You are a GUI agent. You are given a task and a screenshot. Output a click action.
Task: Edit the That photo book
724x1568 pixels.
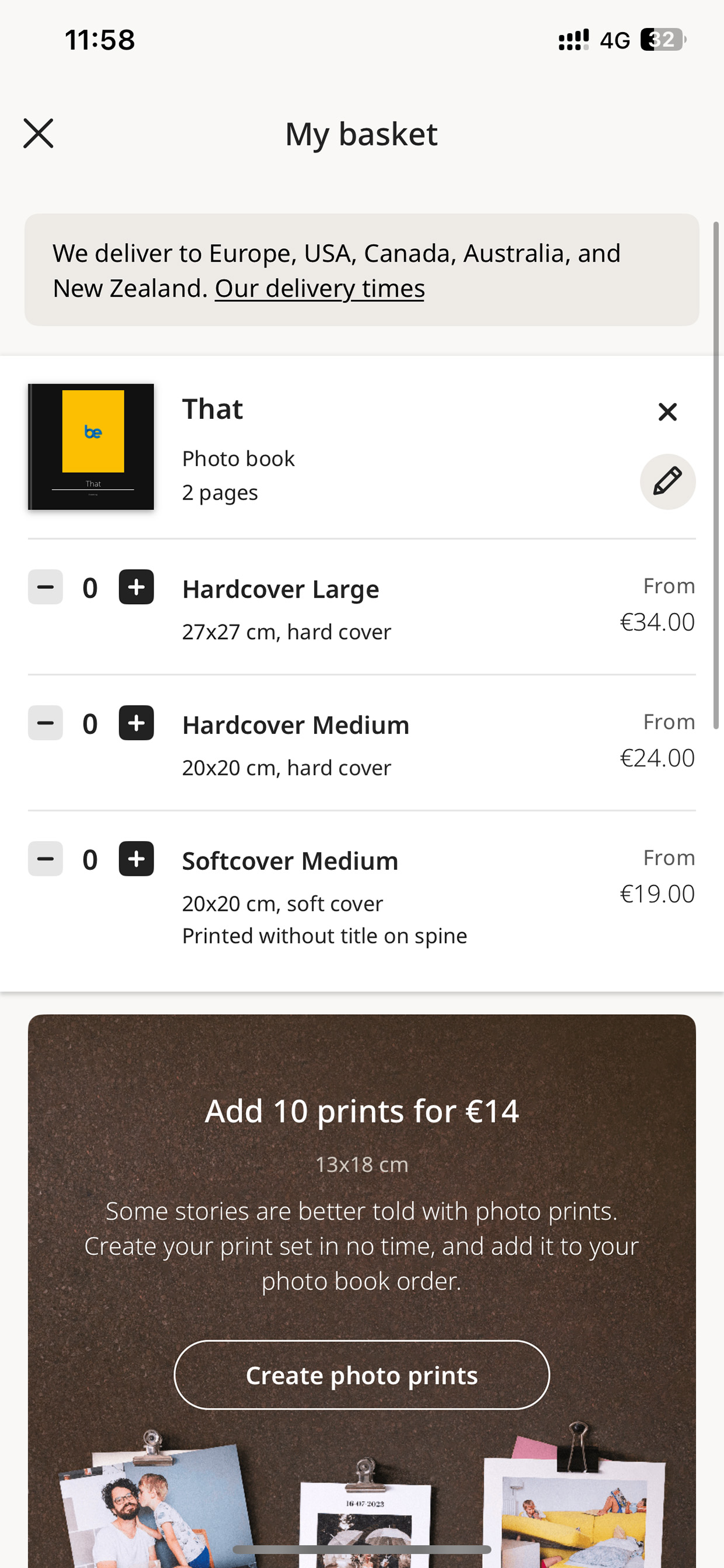click(667, 481)
